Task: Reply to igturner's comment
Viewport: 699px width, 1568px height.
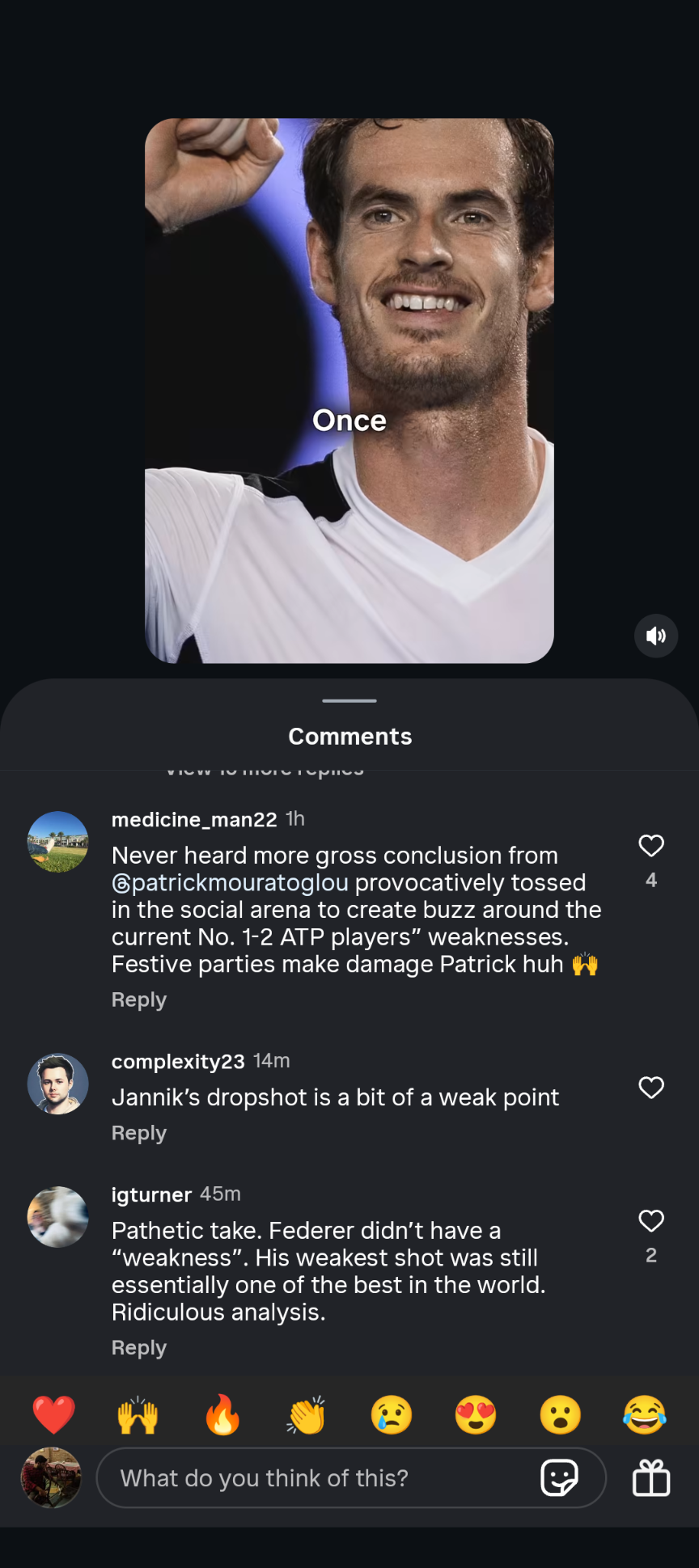Action: pos(138,1347)
